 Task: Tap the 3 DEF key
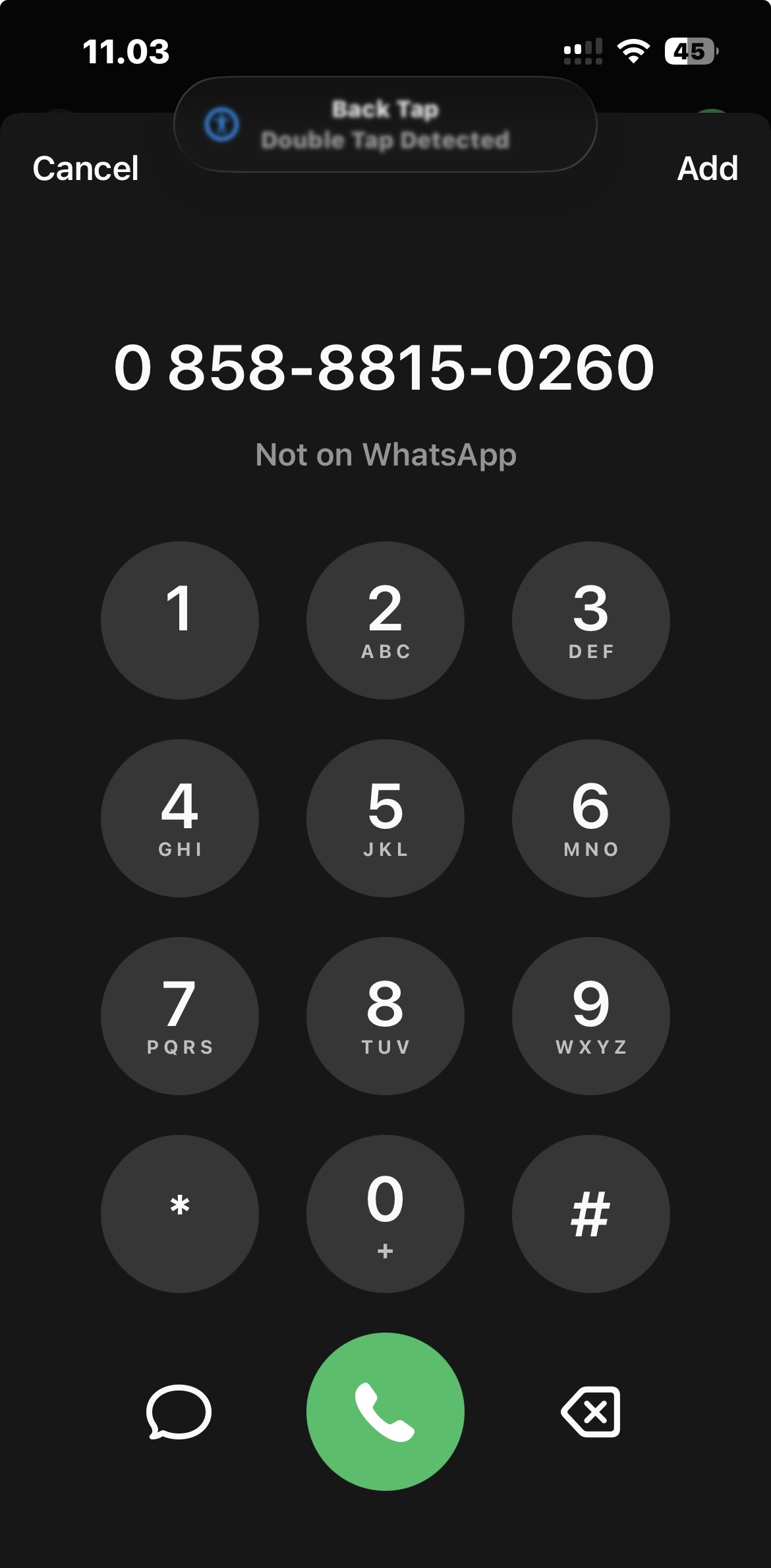591,620
